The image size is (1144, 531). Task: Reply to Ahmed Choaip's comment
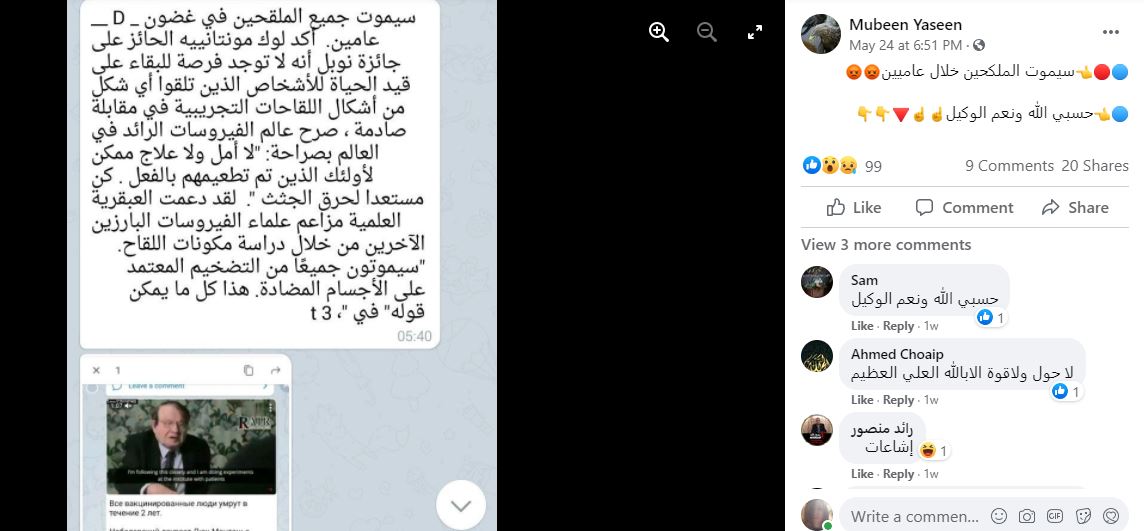click(898, 400)
